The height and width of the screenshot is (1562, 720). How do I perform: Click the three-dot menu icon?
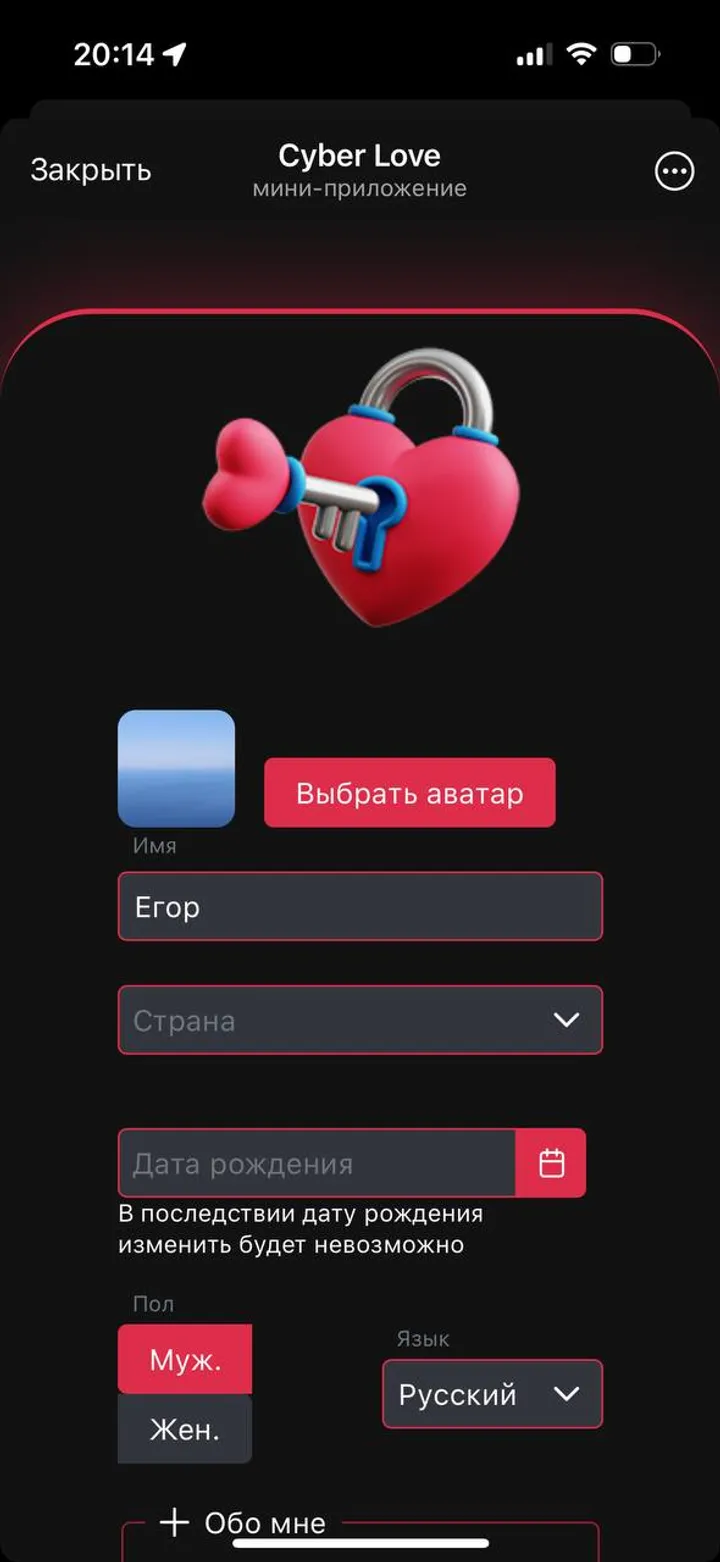[673, 171]
